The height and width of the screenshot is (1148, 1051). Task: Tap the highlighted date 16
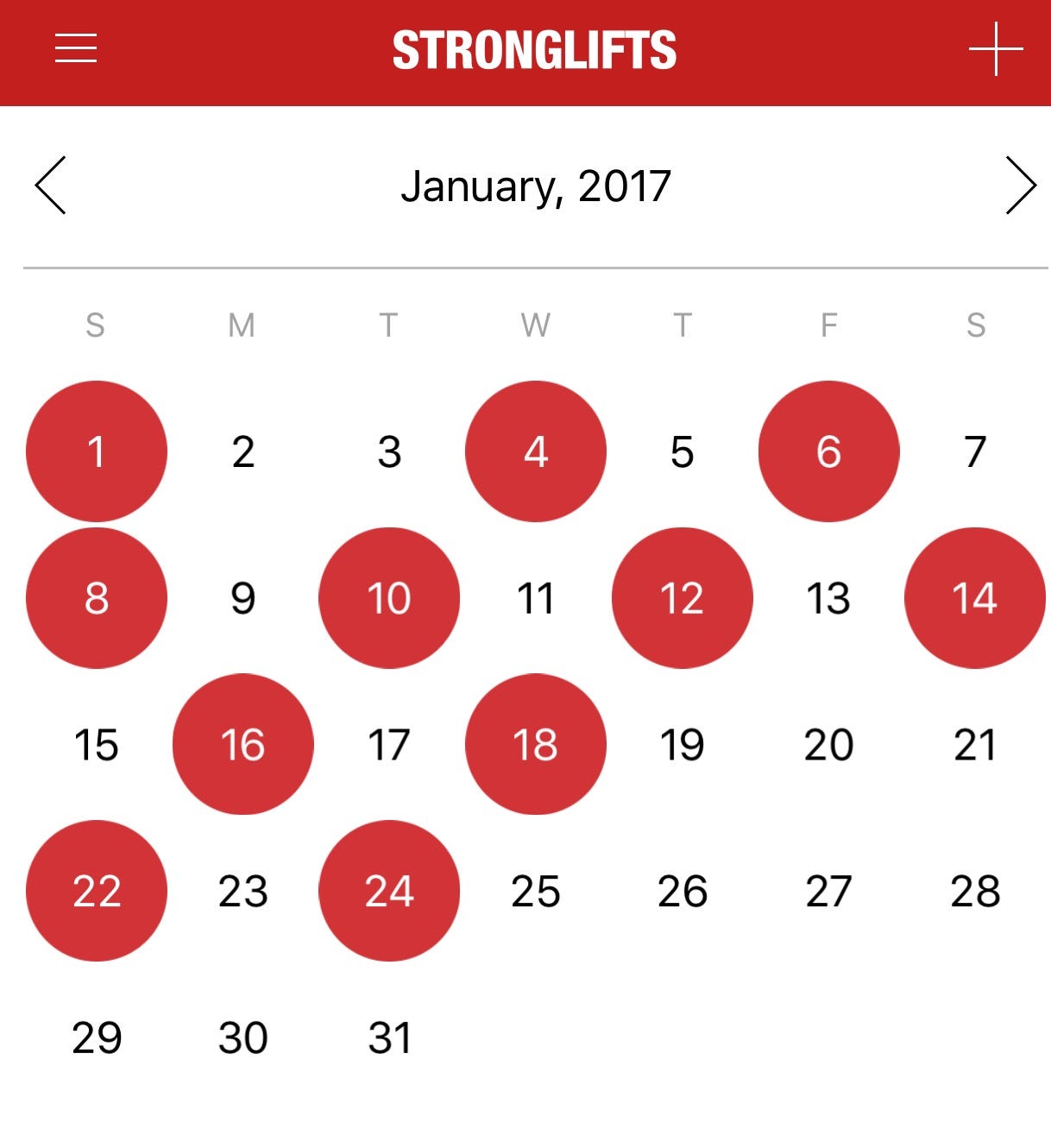[242, 744]
